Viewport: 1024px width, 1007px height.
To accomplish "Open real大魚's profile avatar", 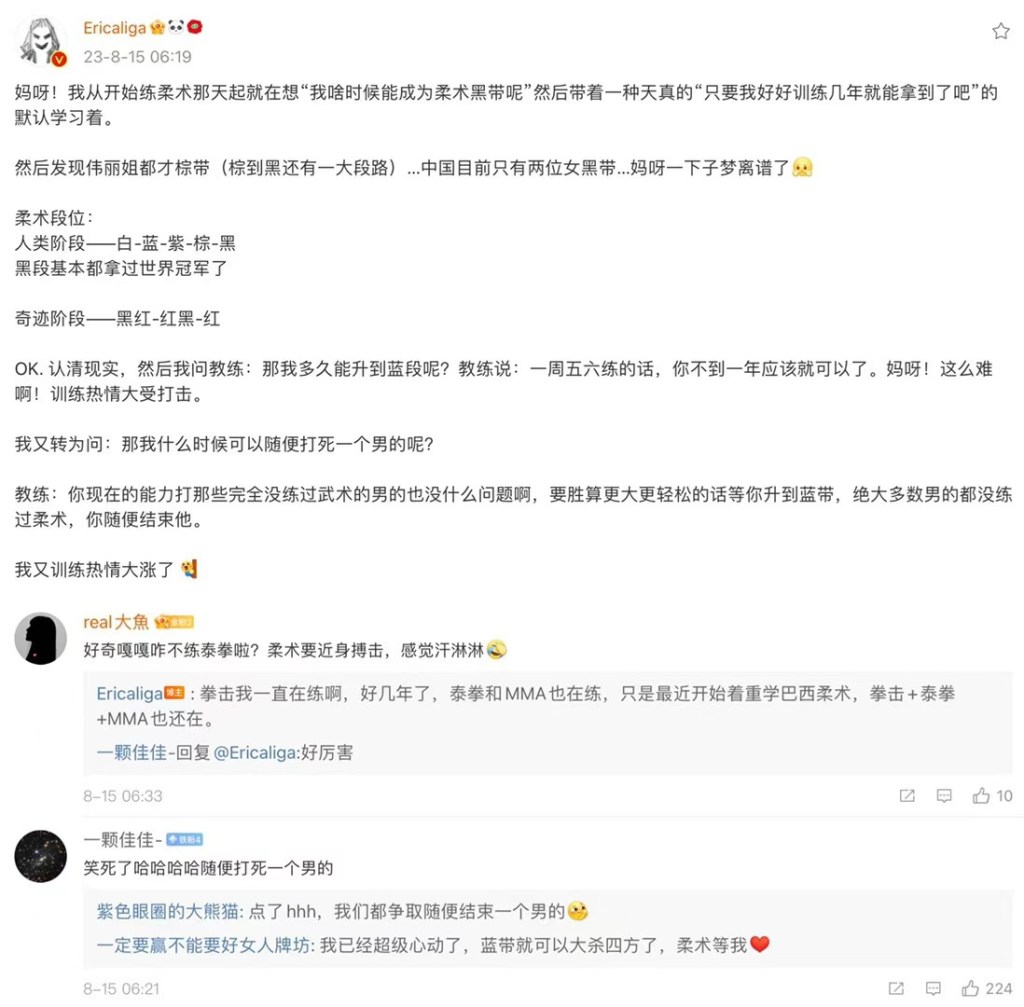I will [x=40, y=638].
